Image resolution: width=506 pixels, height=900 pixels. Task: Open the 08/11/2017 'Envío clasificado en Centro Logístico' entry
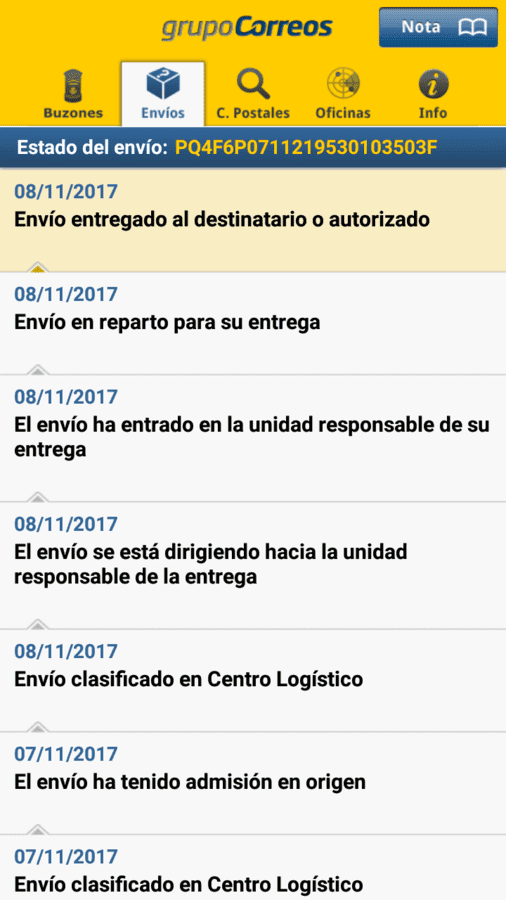tap(253, 680)
